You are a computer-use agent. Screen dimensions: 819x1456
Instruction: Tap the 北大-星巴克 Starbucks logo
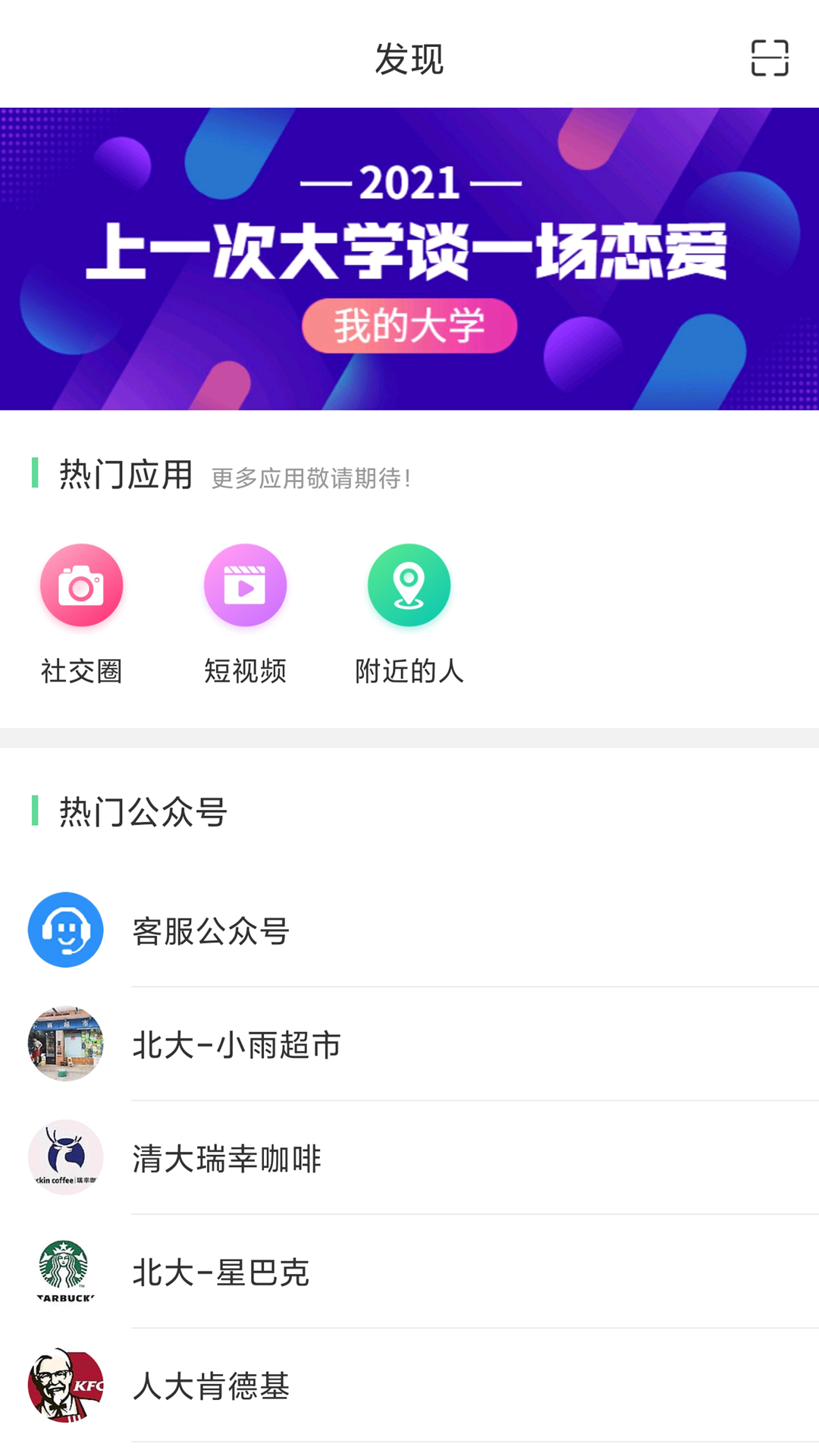(65, 1272)
